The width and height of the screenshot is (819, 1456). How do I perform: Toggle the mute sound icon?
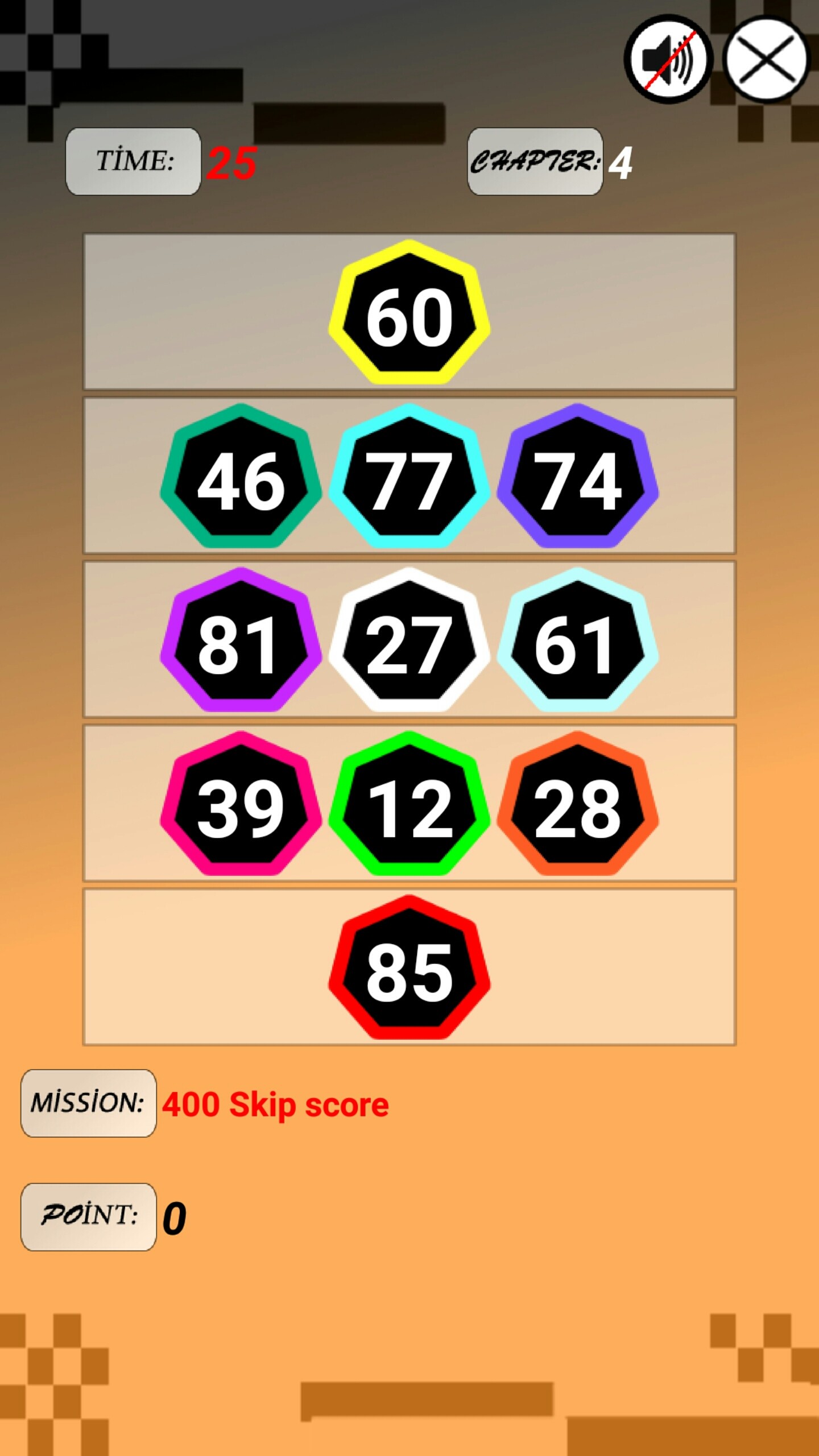[x=668, y=59]
